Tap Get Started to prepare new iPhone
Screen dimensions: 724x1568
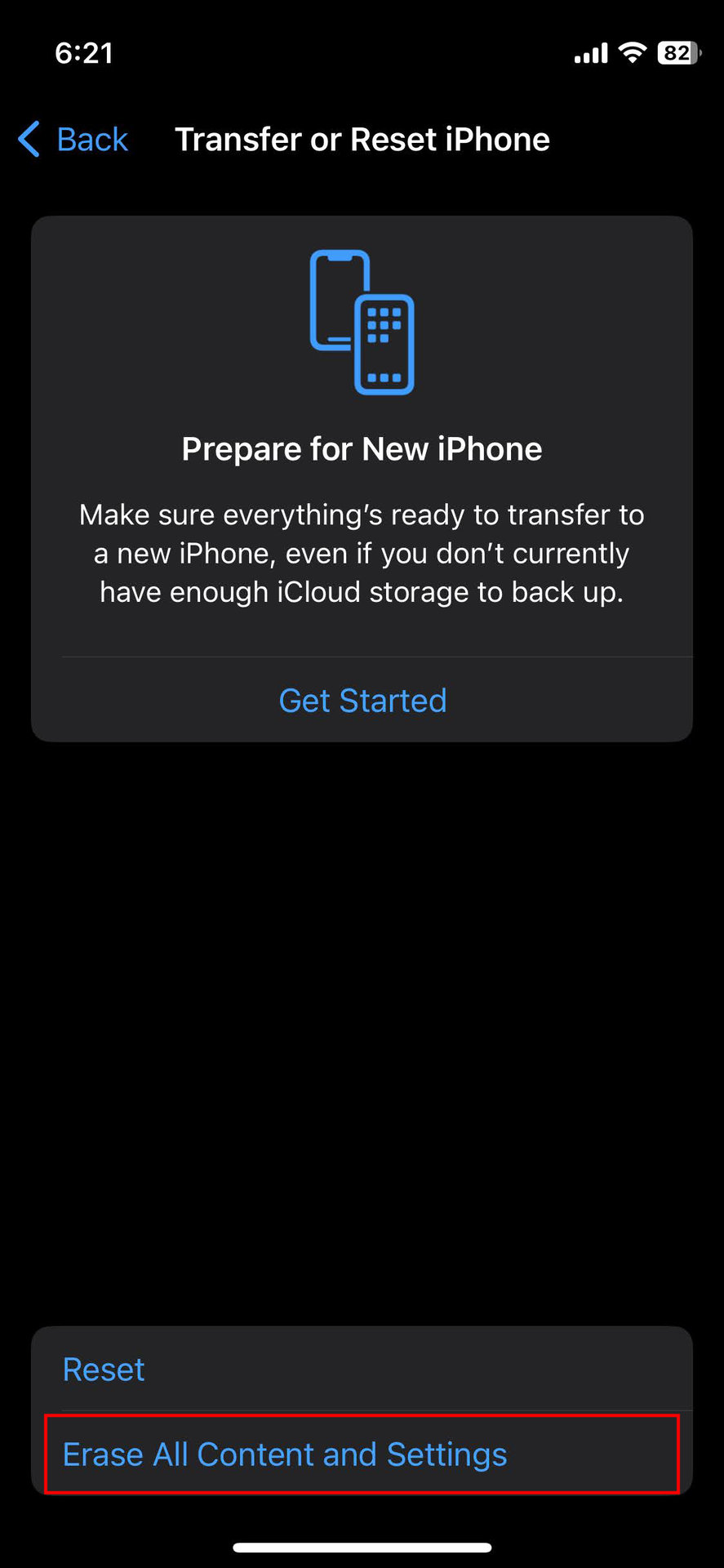[362, 701]
